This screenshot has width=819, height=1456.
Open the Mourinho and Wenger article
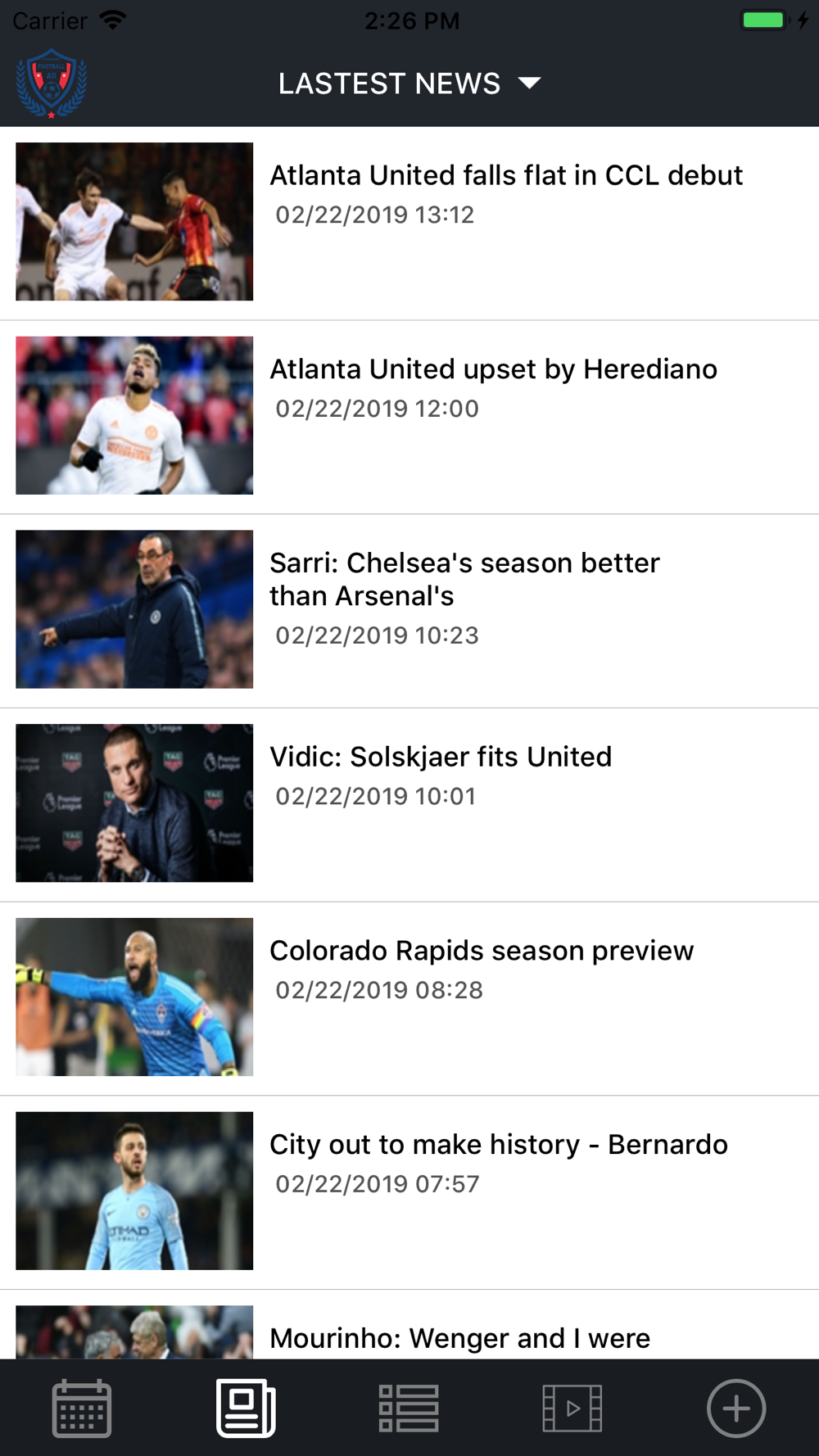(459, 1337)
